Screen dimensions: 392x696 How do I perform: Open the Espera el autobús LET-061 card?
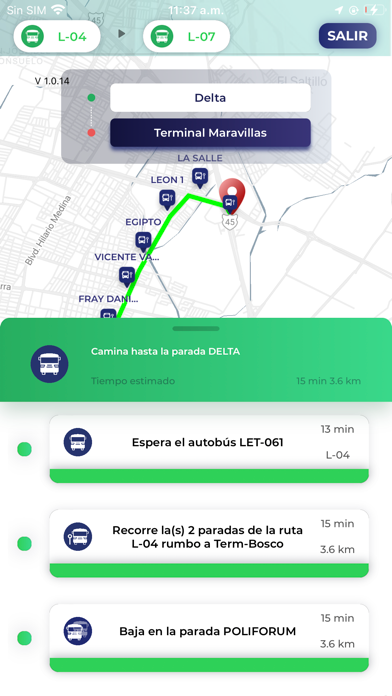(x=209, y=449)
